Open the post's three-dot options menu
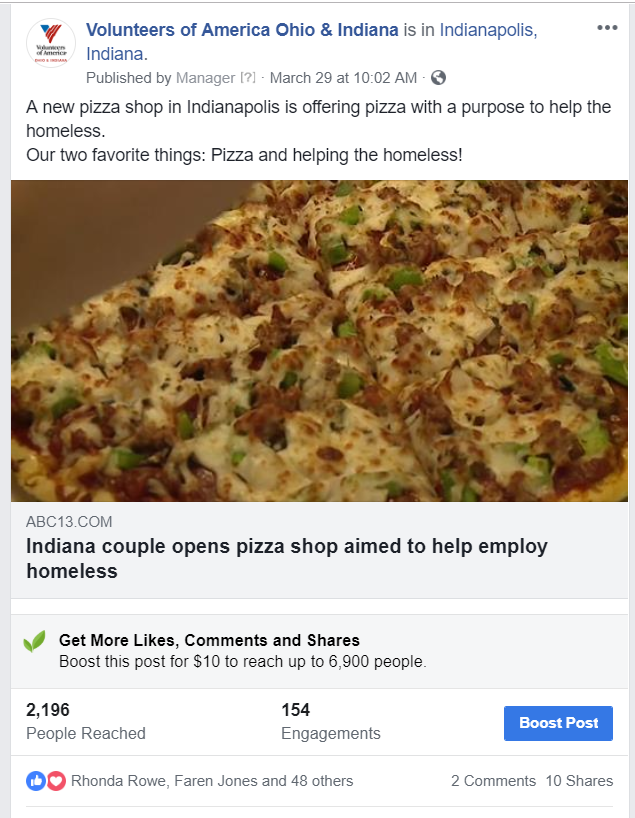 click(607, 28)
